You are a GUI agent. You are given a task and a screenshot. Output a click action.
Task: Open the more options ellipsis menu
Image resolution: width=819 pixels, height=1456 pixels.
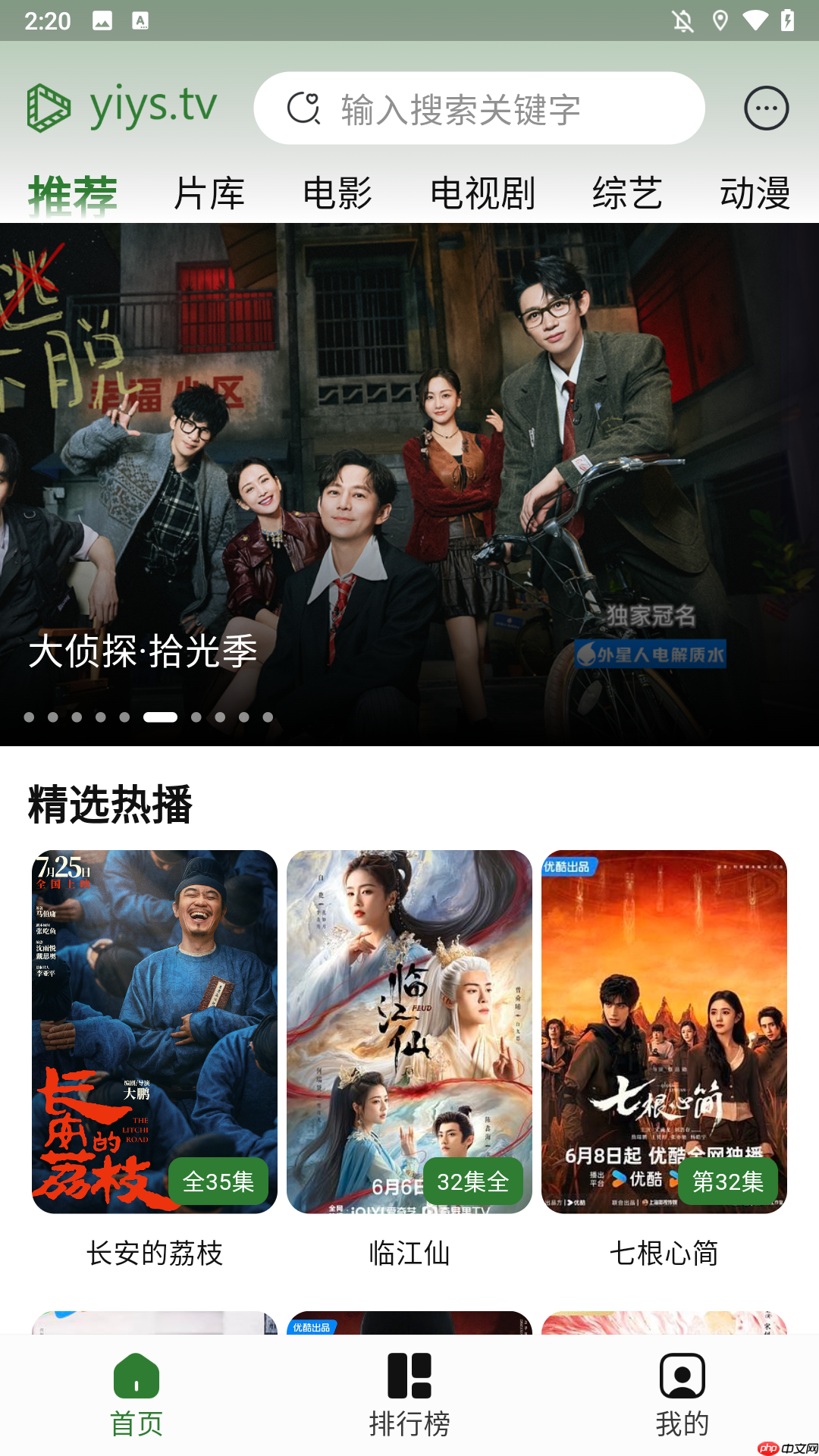[767, 107]
